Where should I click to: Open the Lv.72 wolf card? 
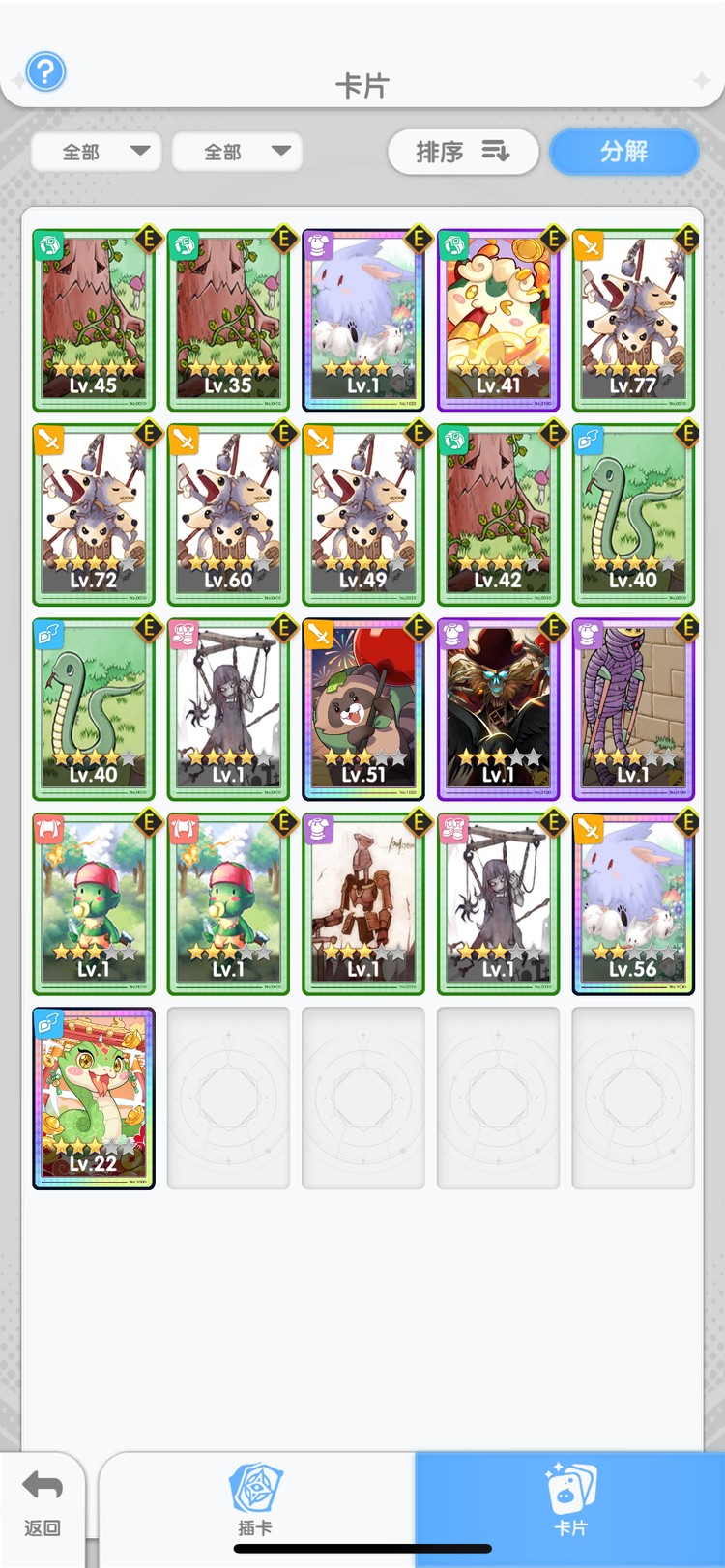(94, 514)
